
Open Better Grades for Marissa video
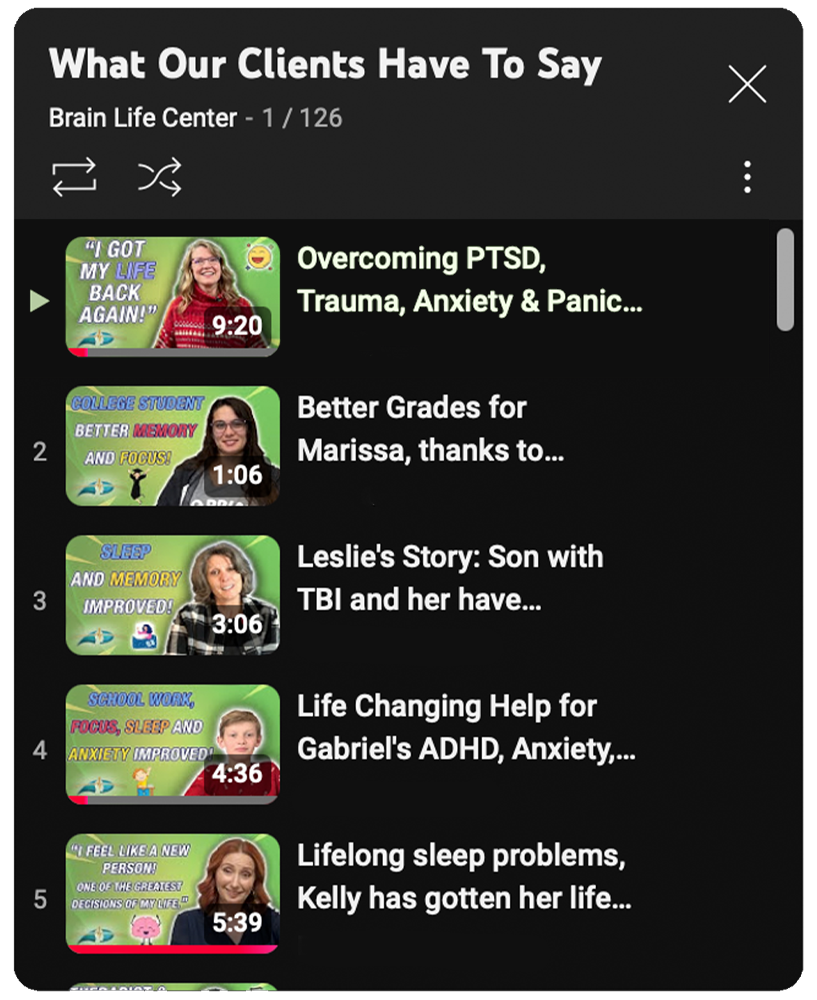[x=430, y=429]
